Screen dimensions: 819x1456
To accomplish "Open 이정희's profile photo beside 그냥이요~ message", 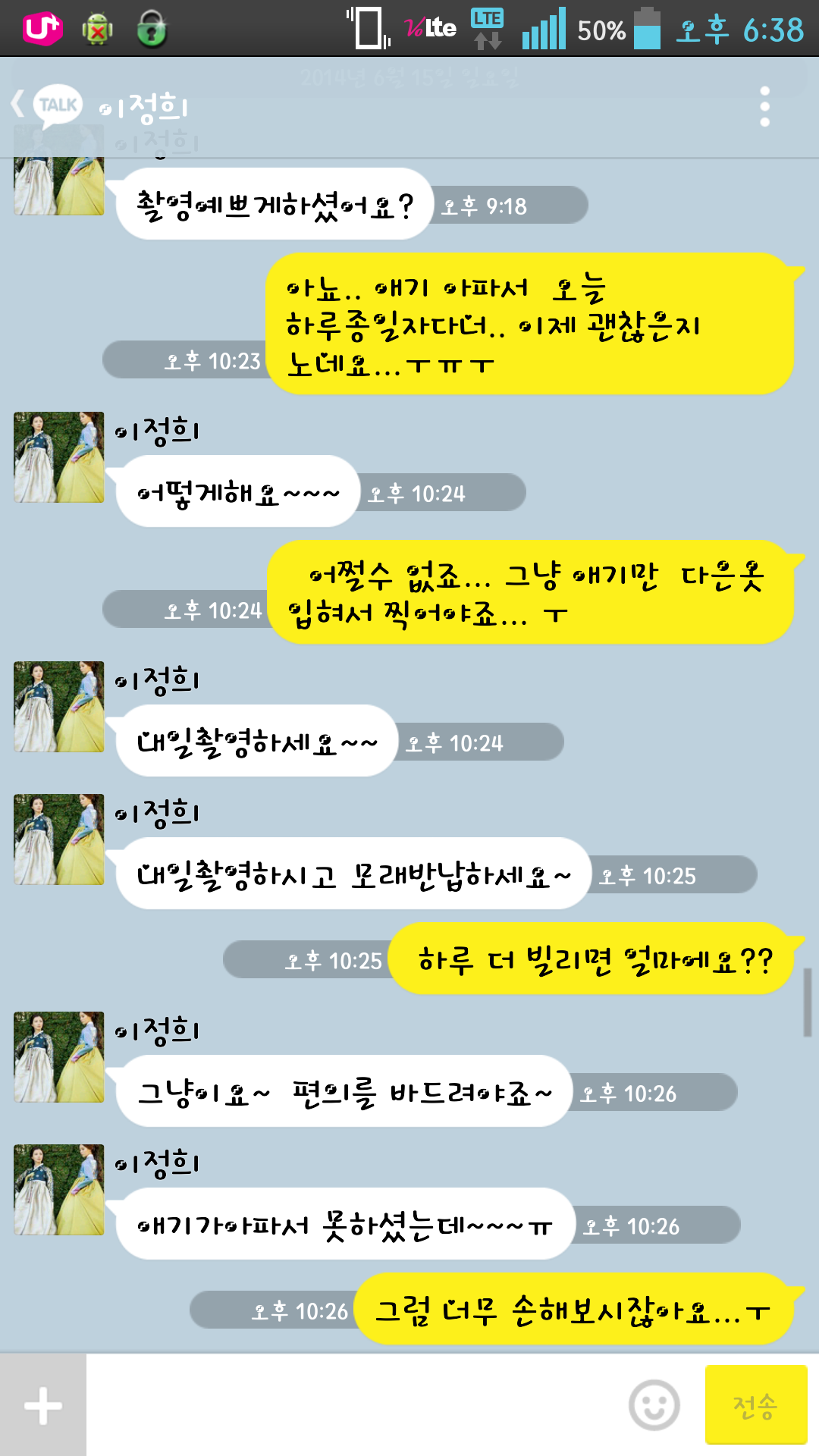I will [59, 1056].
